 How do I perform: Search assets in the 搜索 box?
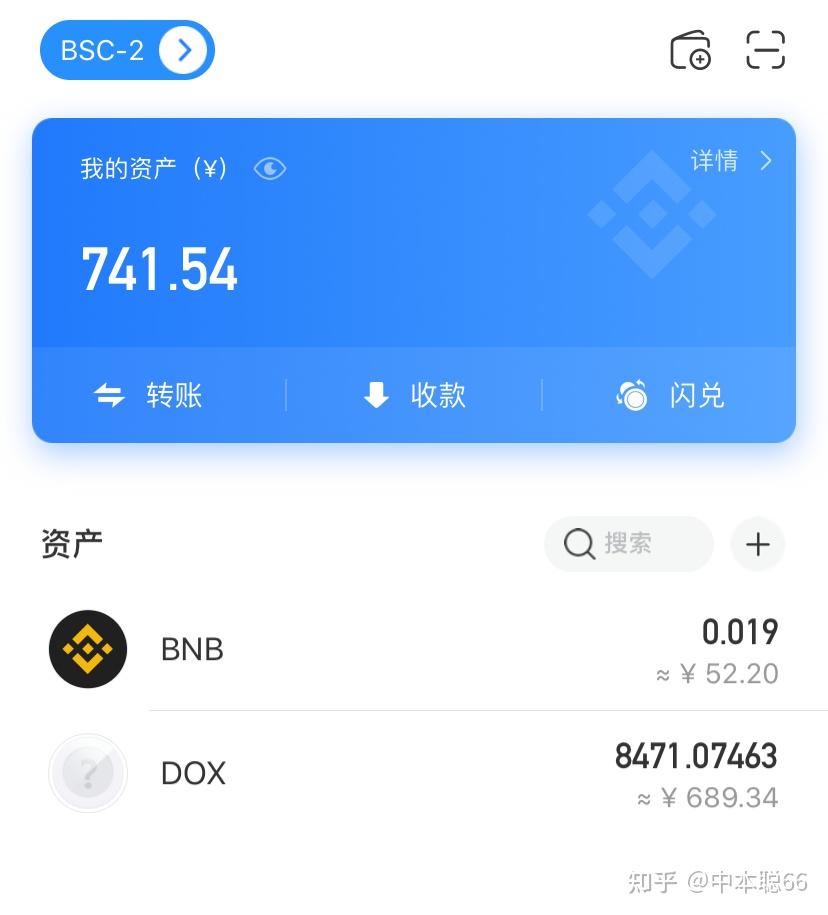pos(628,544)
